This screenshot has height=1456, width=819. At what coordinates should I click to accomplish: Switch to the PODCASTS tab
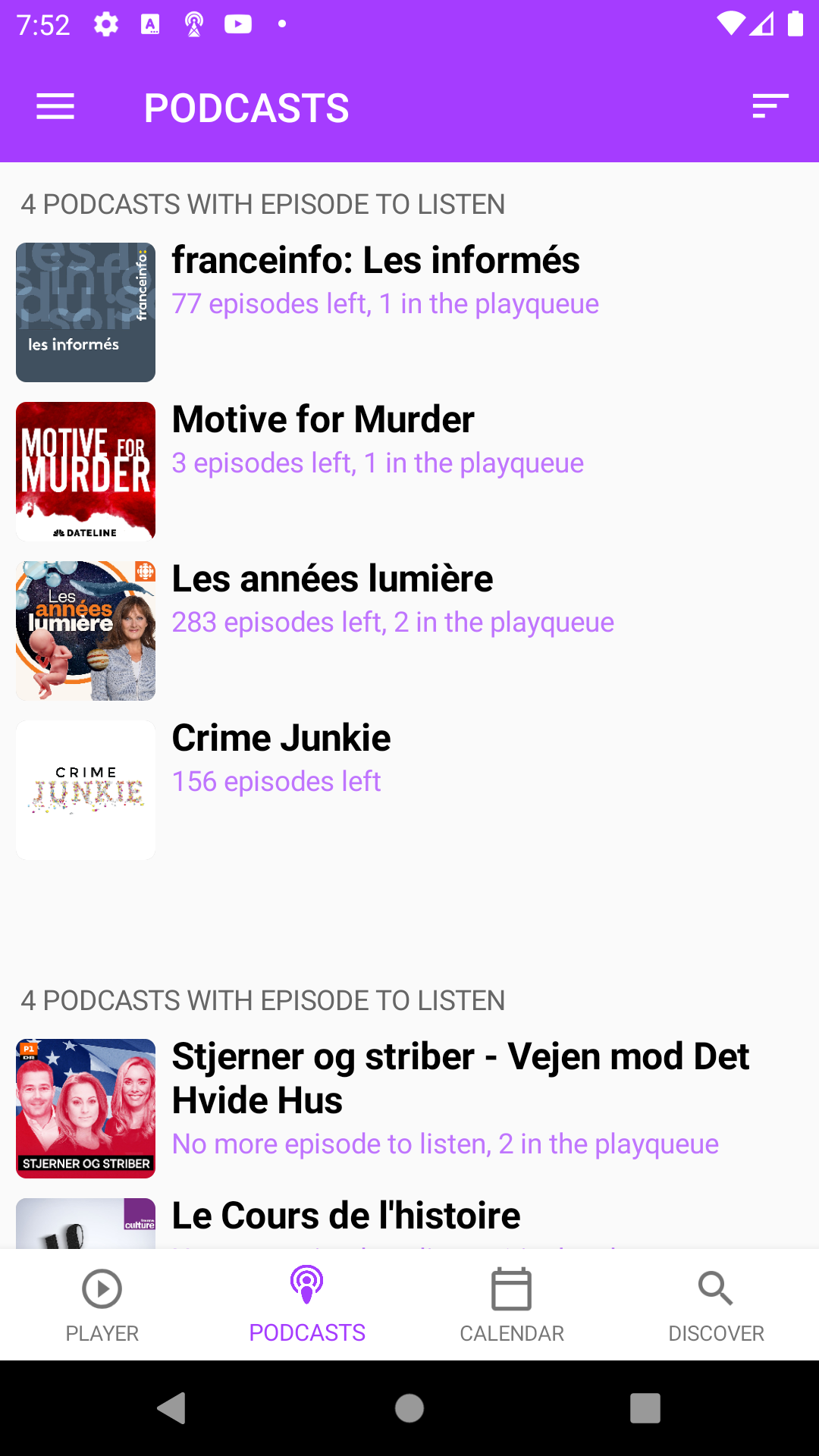point(307,1304)
